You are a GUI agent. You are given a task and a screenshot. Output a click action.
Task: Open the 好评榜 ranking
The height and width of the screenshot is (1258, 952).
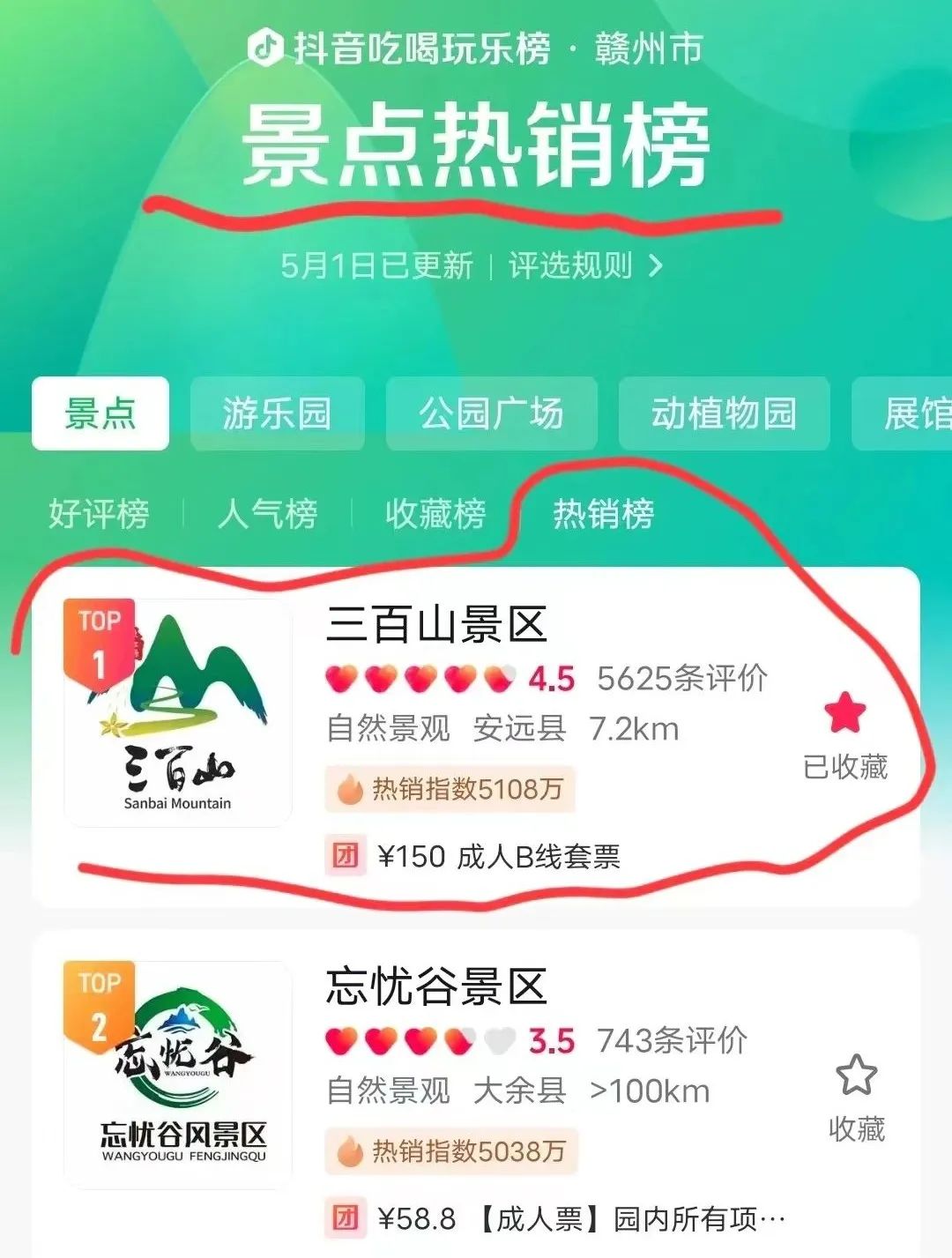click(x=99, y=514)
